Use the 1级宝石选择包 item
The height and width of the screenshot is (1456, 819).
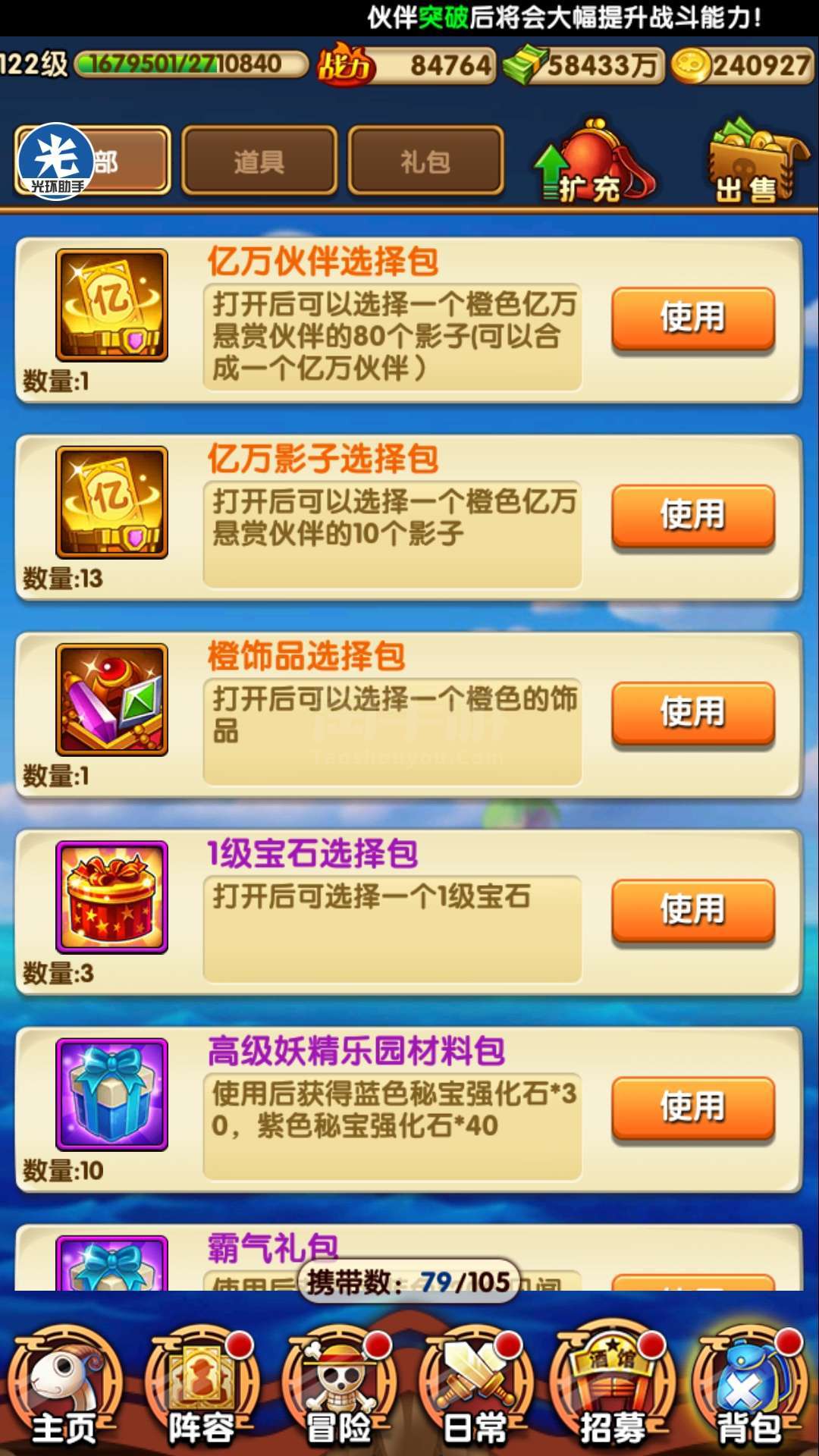693,910
